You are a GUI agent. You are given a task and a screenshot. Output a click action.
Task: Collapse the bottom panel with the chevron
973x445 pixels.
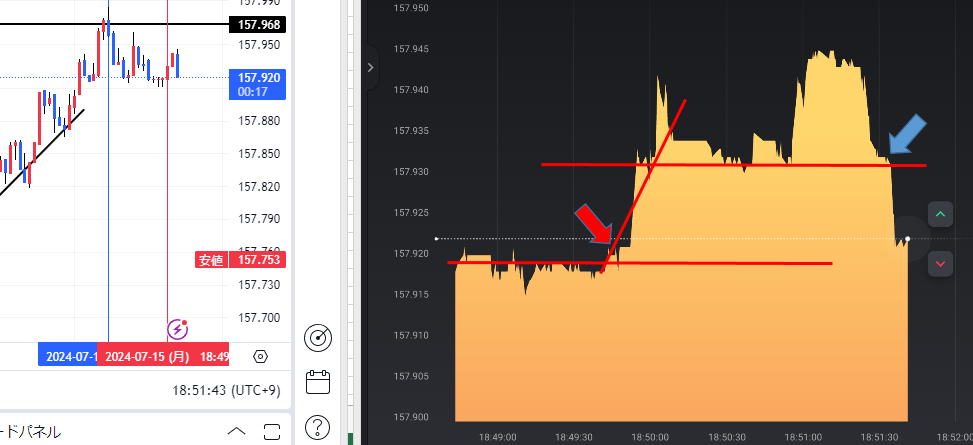tap(236, 432)
